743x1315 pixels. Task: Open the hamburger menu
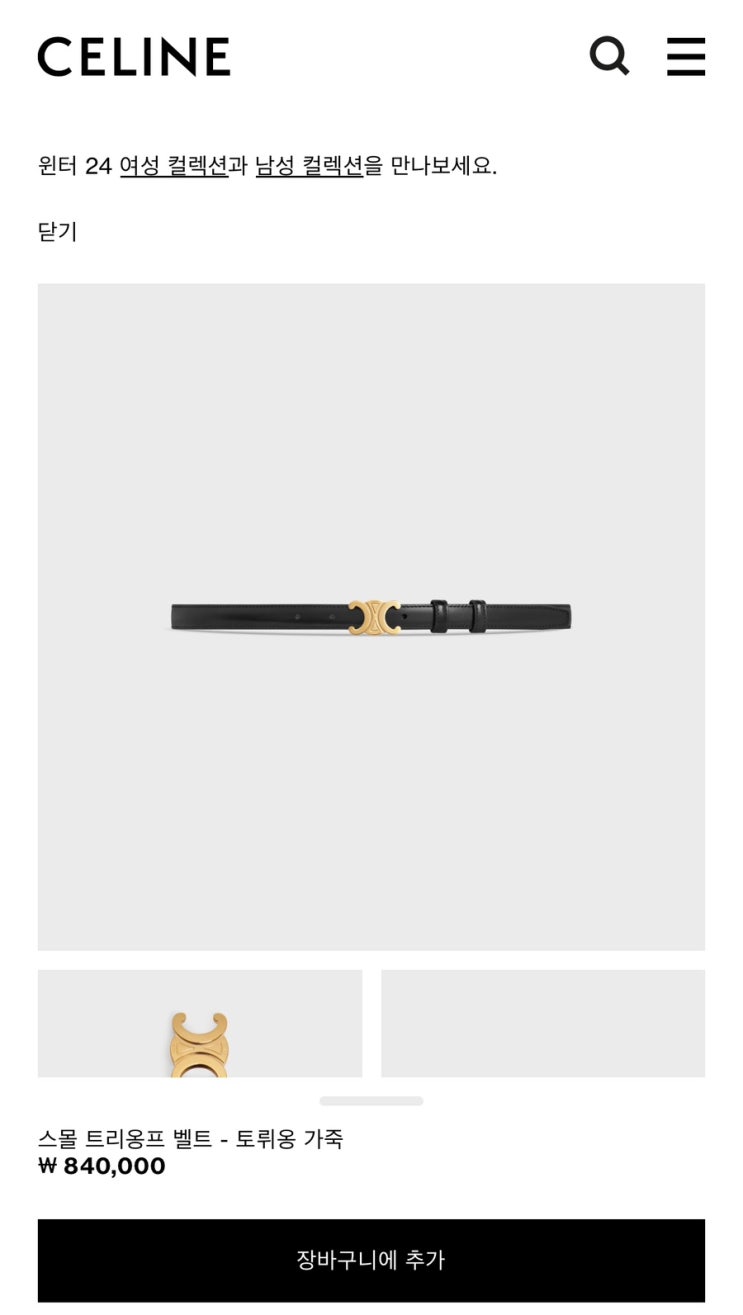point(686,56)
